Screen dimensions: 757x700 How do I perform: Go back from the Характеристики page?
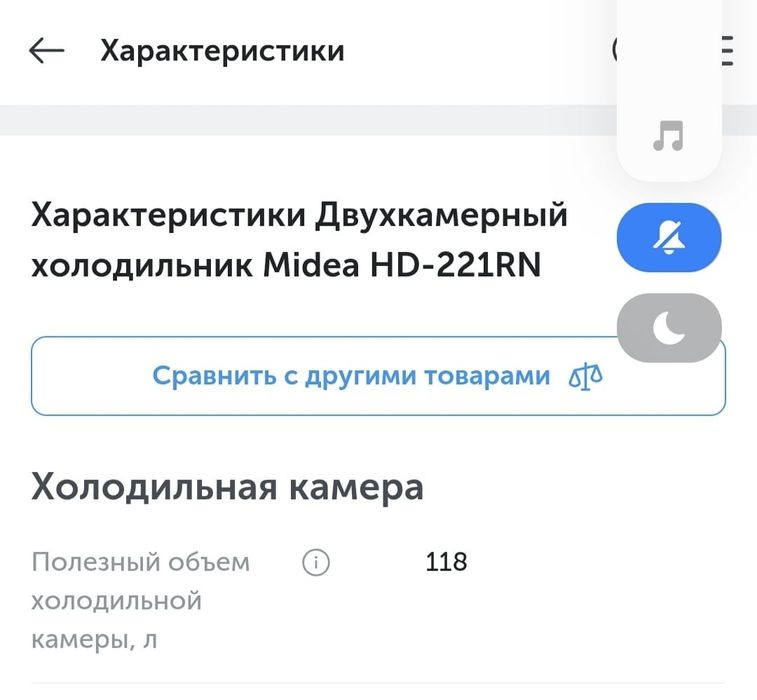(46, 50)
